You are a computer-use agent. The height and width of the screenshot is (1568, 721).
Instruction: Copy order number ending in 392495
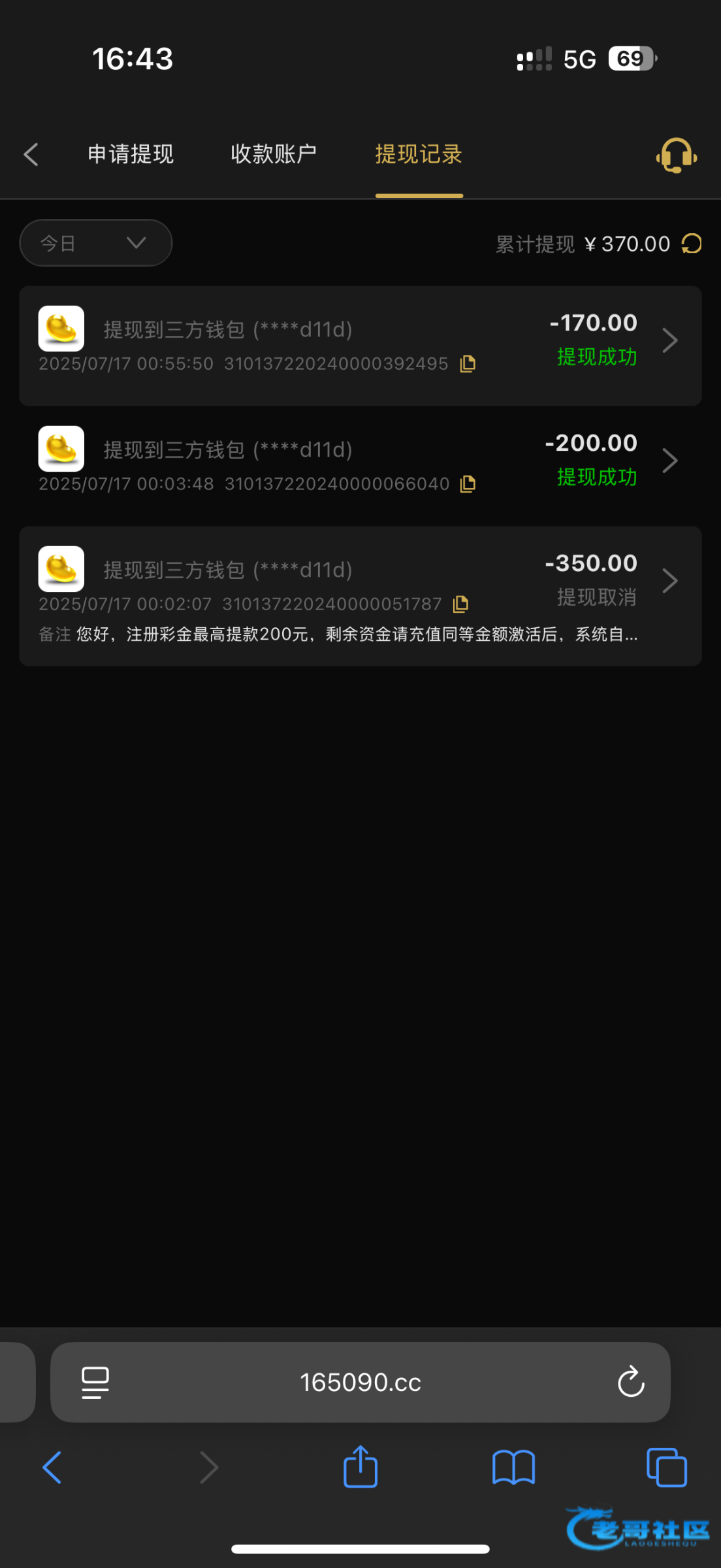(x=468, y=364)
